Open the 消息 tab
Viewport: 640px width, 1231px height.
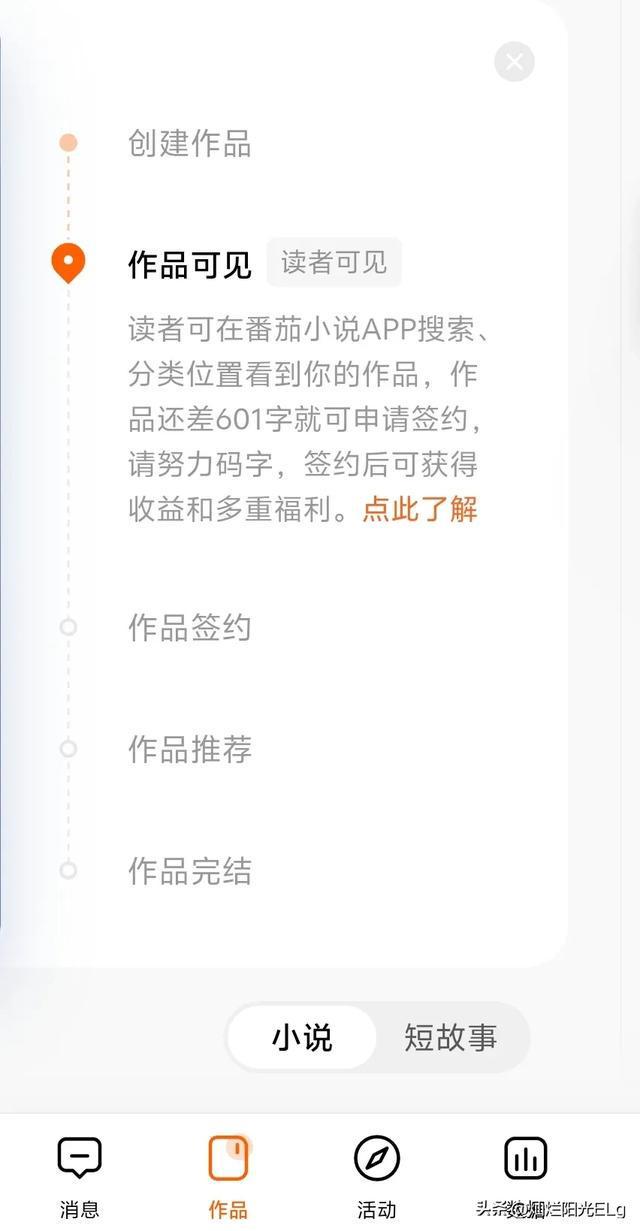[x=80, y=1178]
